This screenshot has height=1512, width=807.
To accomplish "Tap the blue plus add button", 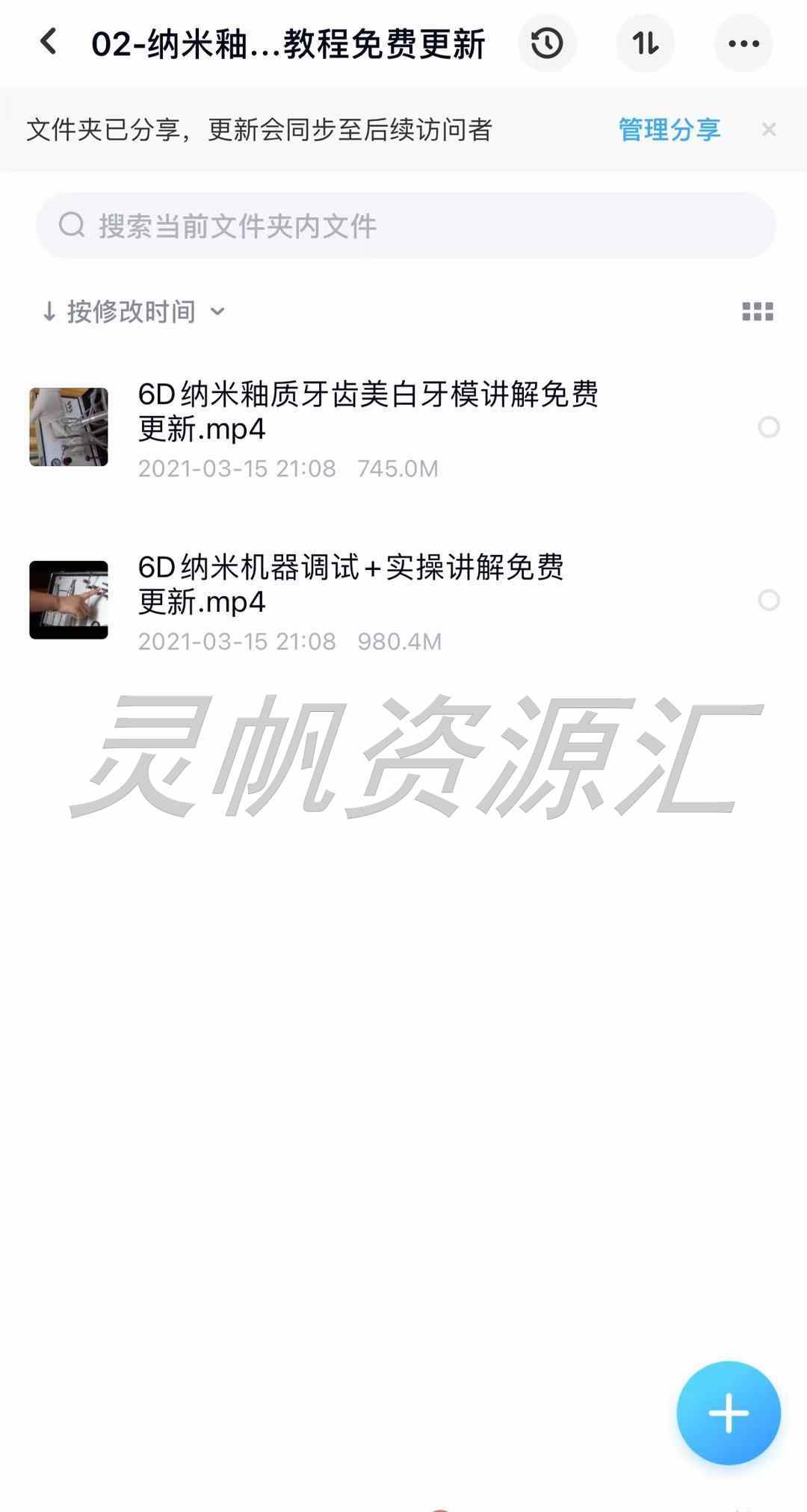I will point(729,1413).
